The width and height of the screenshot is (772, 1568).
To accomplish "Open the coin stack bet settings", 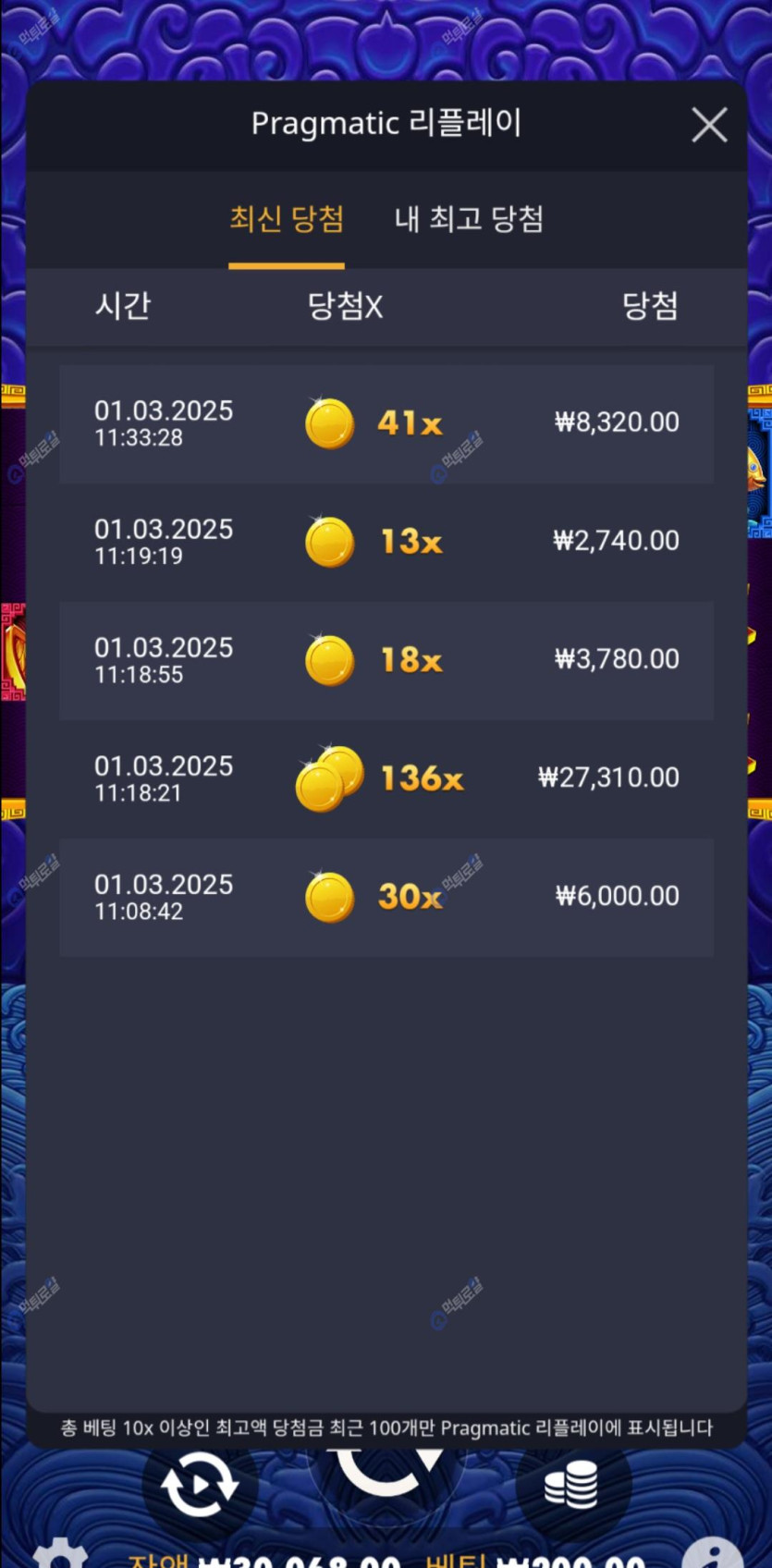I will tap(571, 1485).
